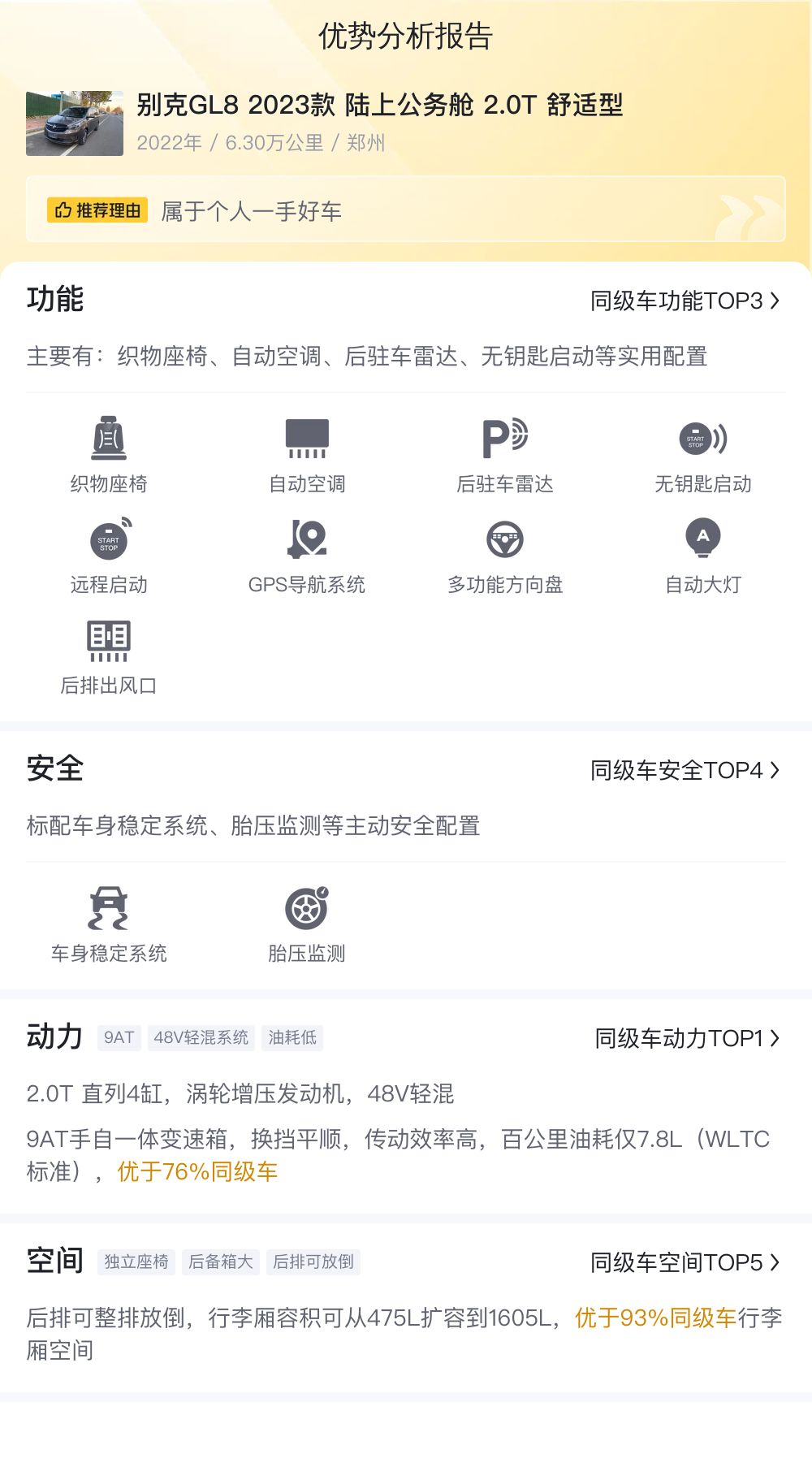The height and width of the screenshot is (1467, 812).
Task: Open the 同级车功能TOP3 ranking
Action: coord(685,301)
